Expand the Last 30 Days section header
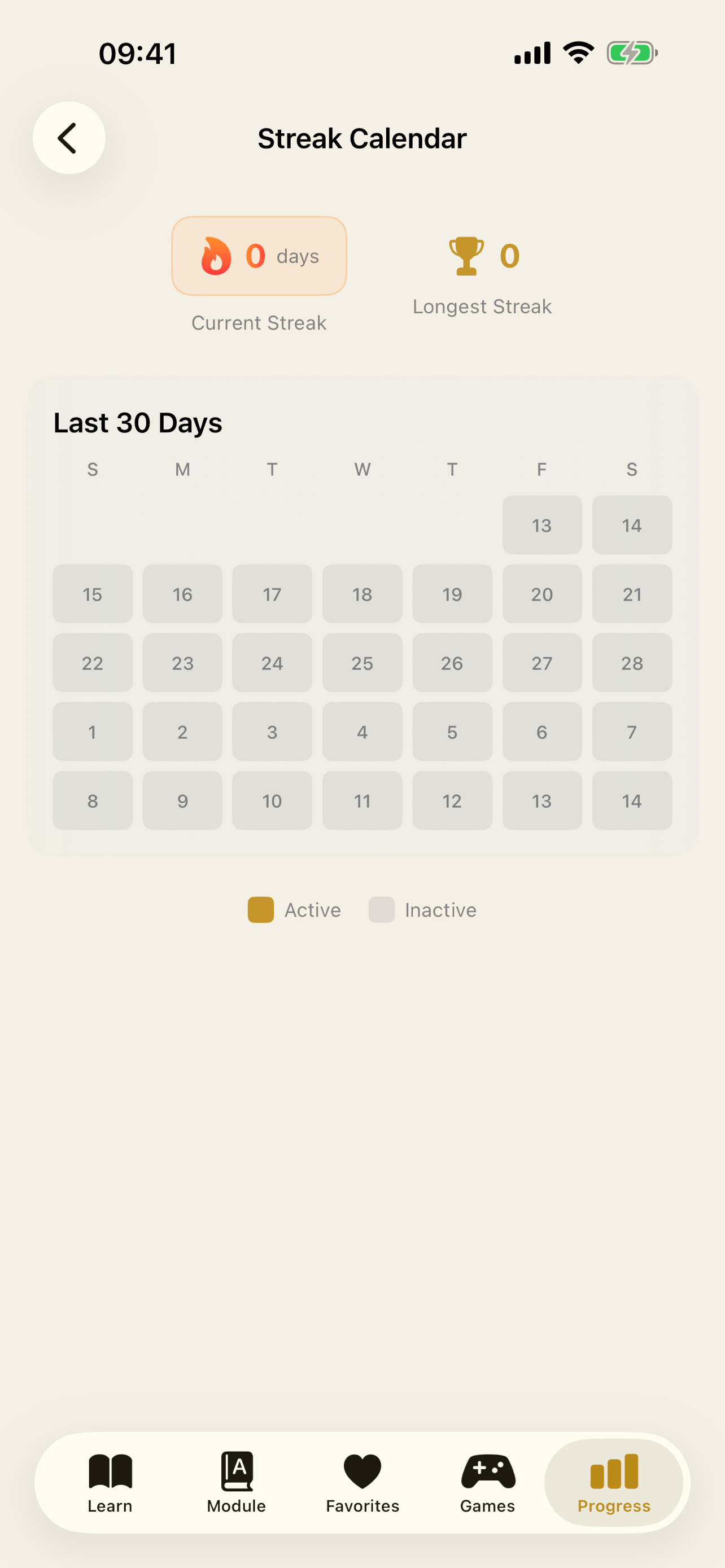This screenshot has width=725, height=1568. click(x=137, y=422)
